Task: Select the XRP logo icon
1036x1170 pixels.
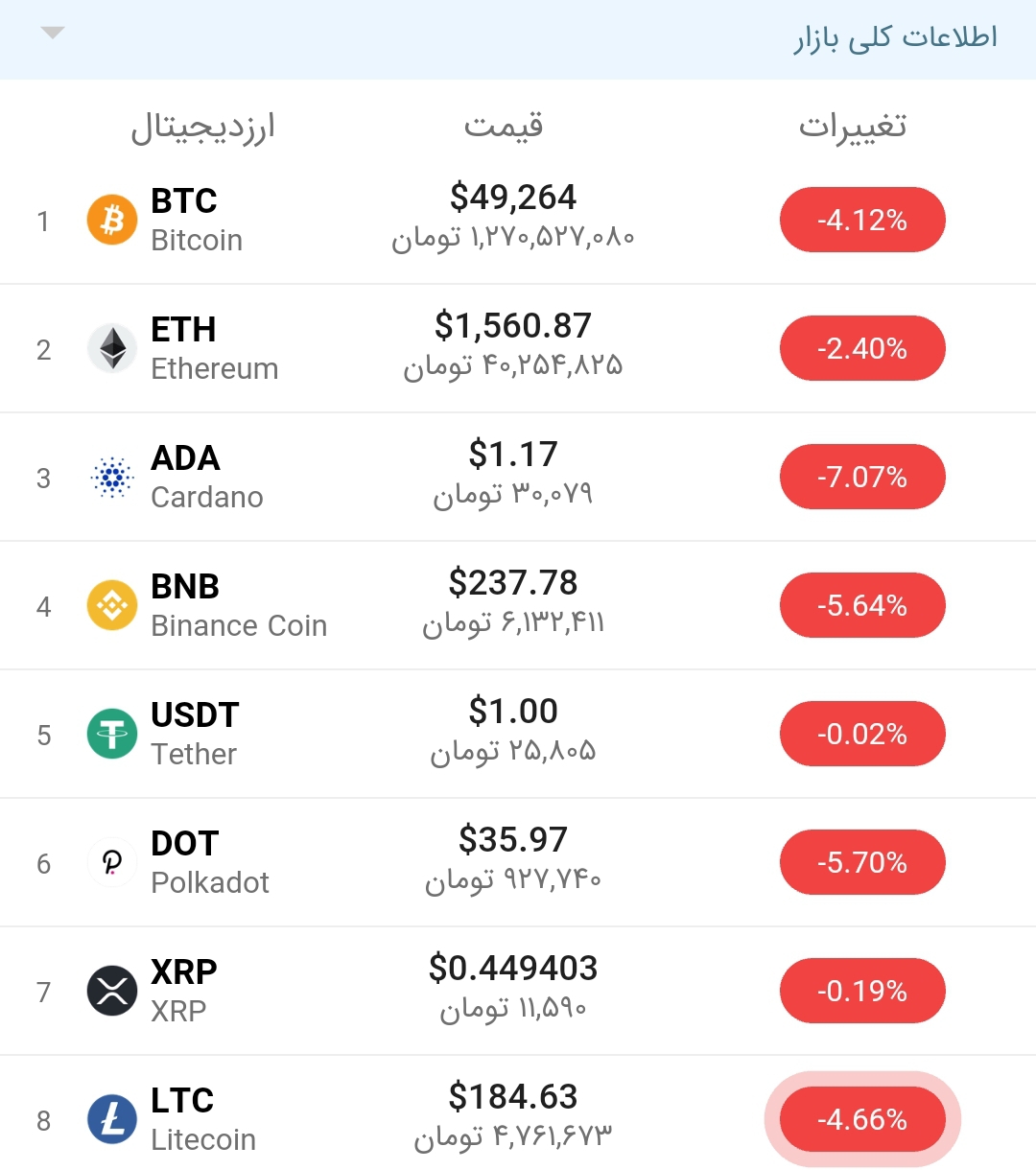Action: coord(111,991)
